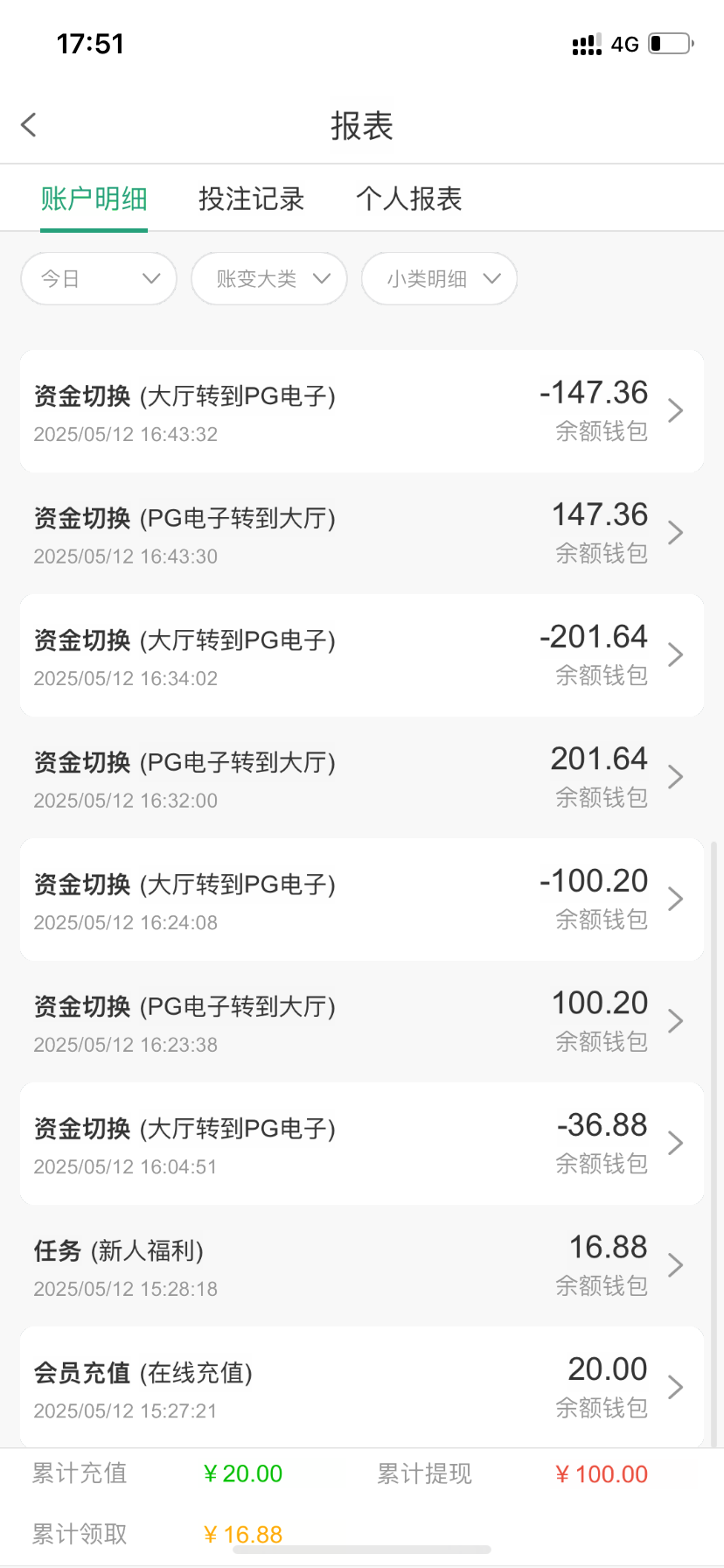View the -201.64 transfer record at 16:34:02
Image resolution: width=724 pixels, height=1568 pixels.
pos(361,655)
